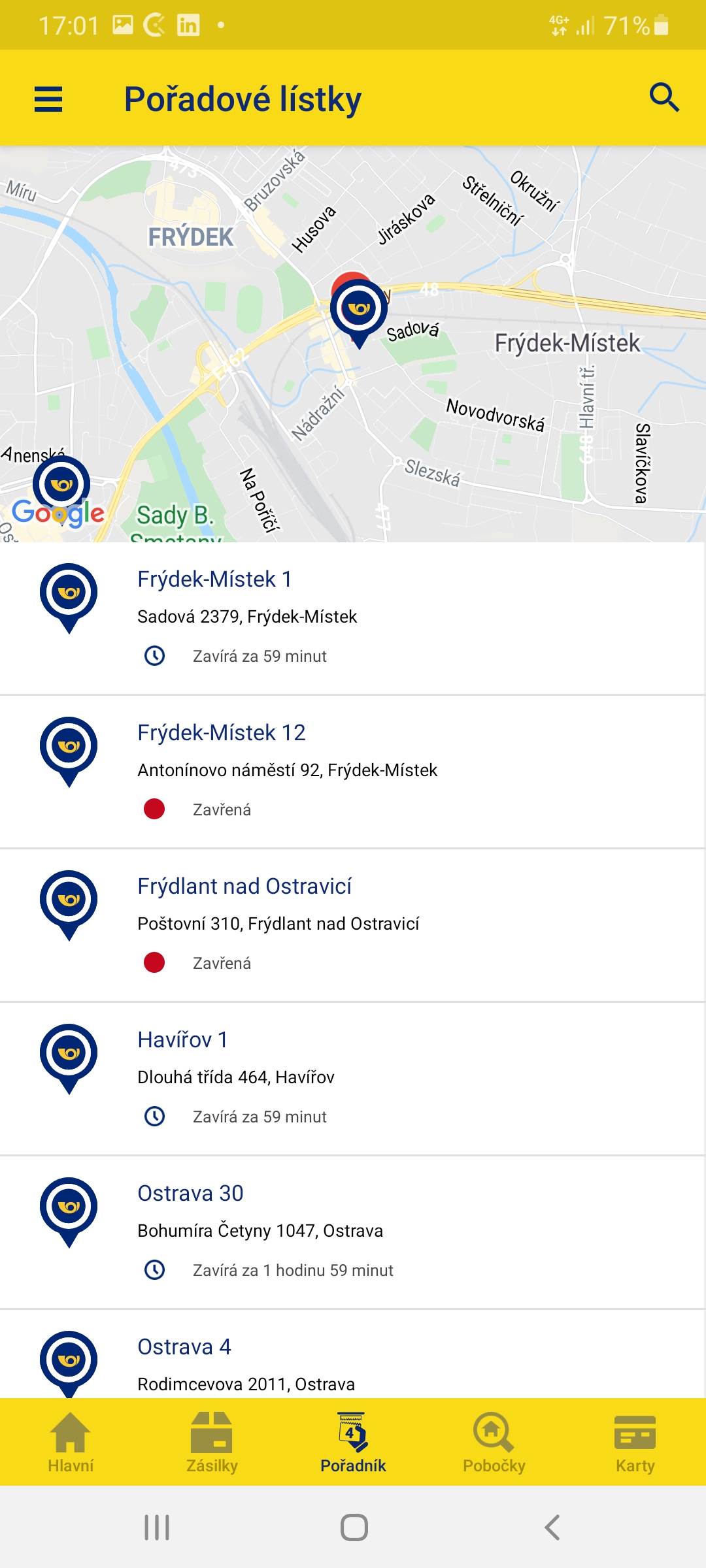Image resolution: width=706 pixels, height=1568 pixels.
Task: Choose the Havířov 1 branch
Action: [x=353, y=1079]
